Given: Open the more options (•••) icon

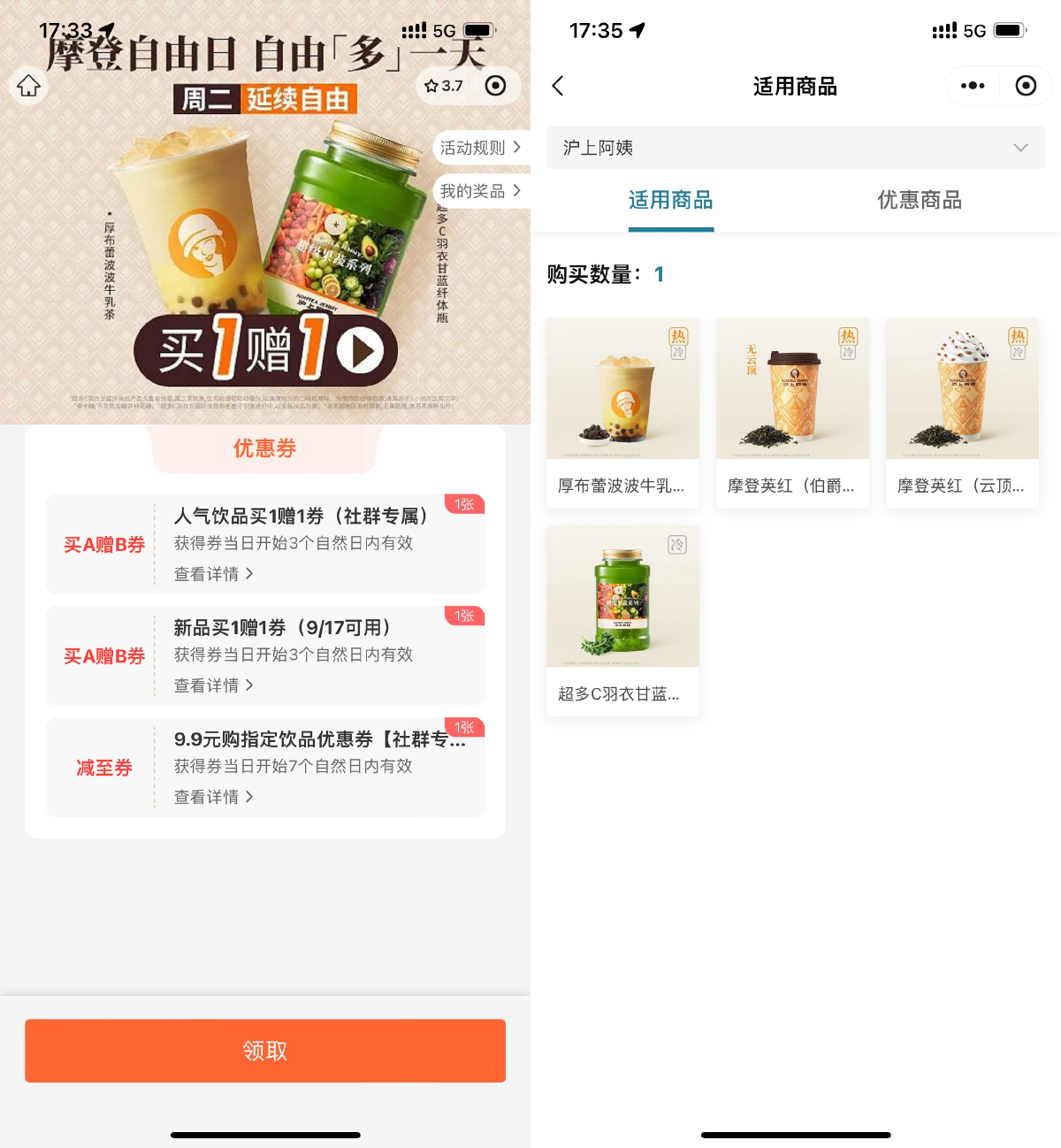Looking at the screenshot, I should (x=973, y=86).
